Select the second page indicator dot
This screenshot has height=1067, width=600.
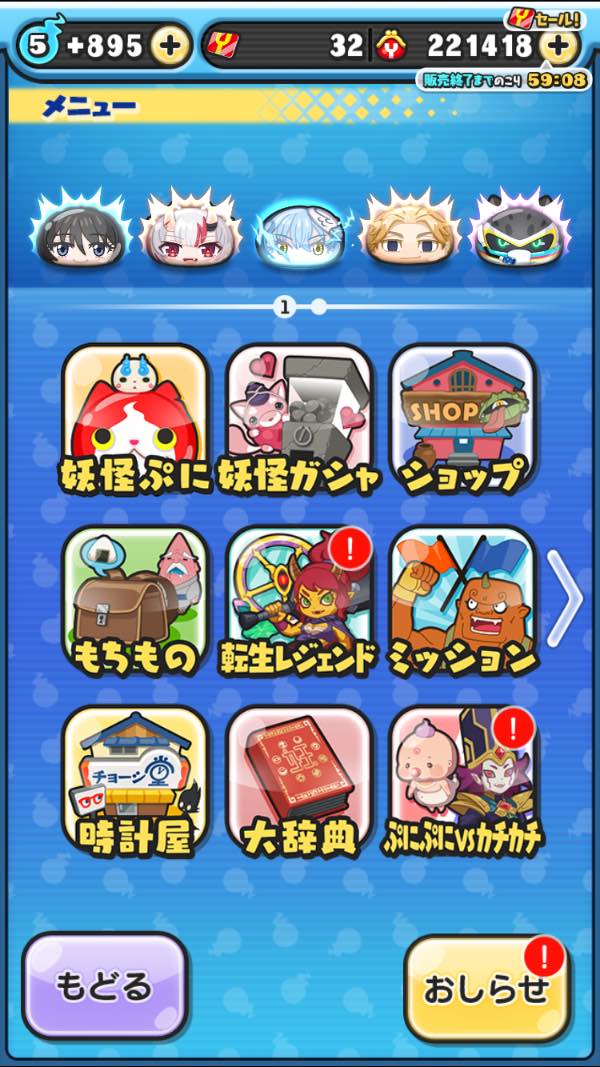(318, 307)
